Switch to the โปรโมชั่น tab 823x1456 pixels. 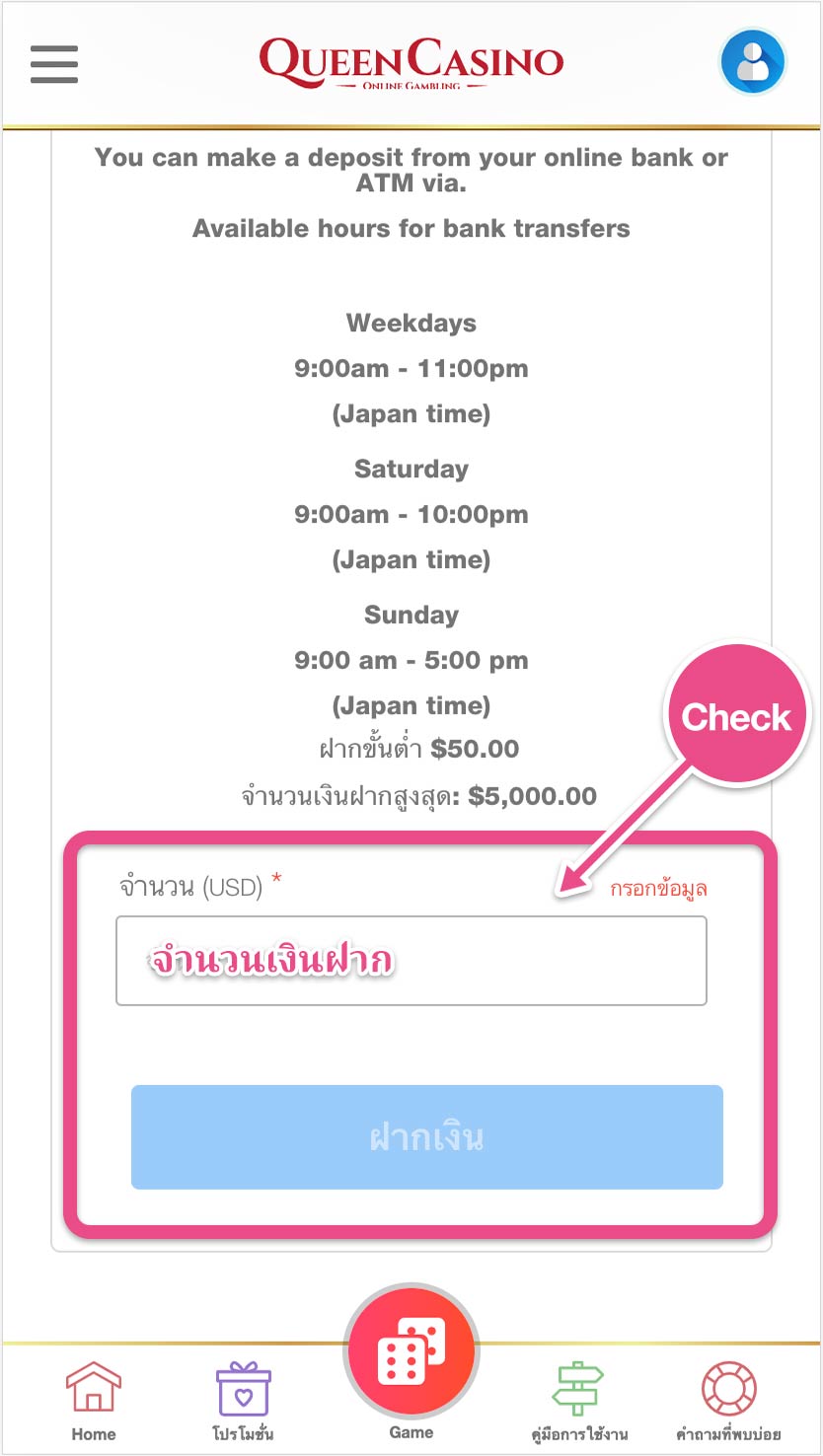pyautogui.click(x=243, y=1399)
